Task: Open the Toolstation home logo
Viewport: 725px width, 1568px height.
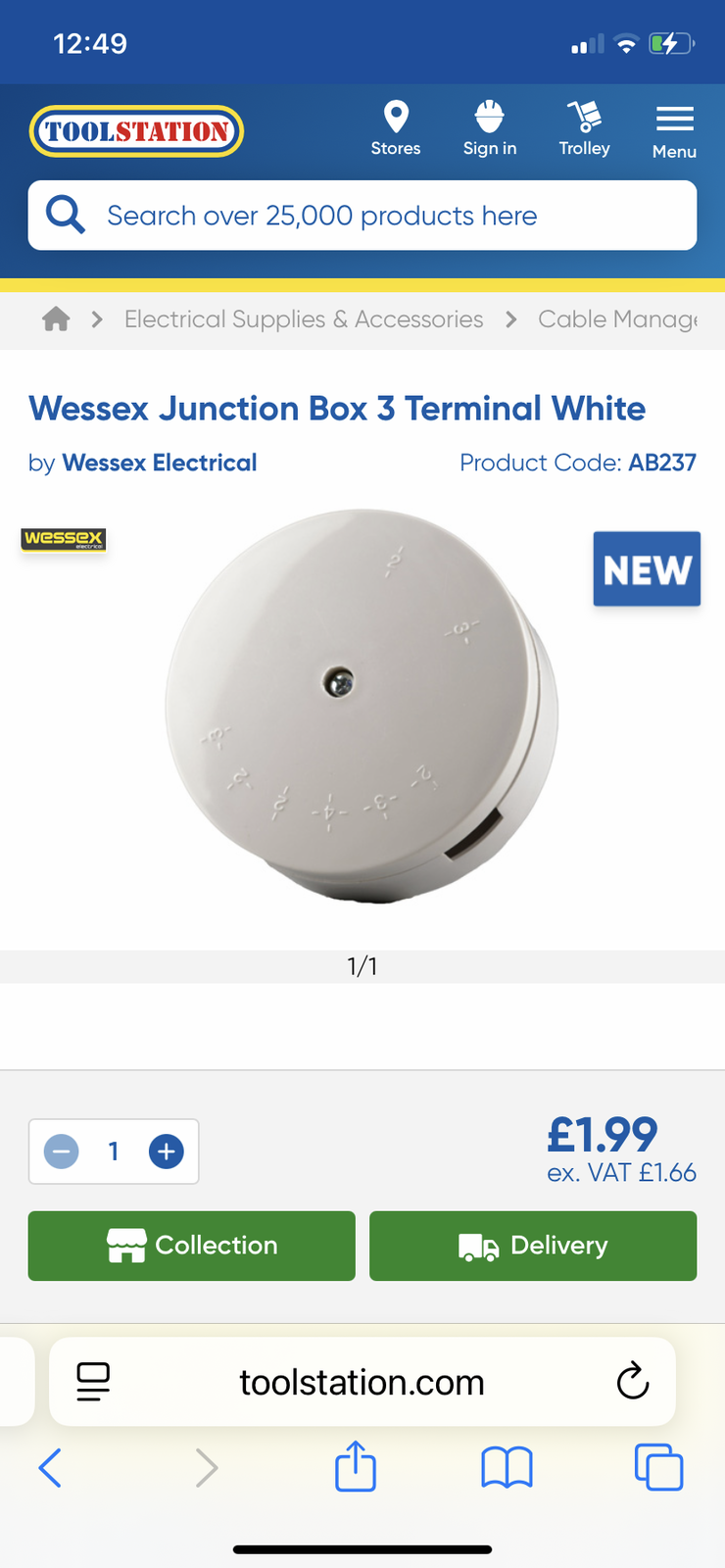Action: coord(136,131)
